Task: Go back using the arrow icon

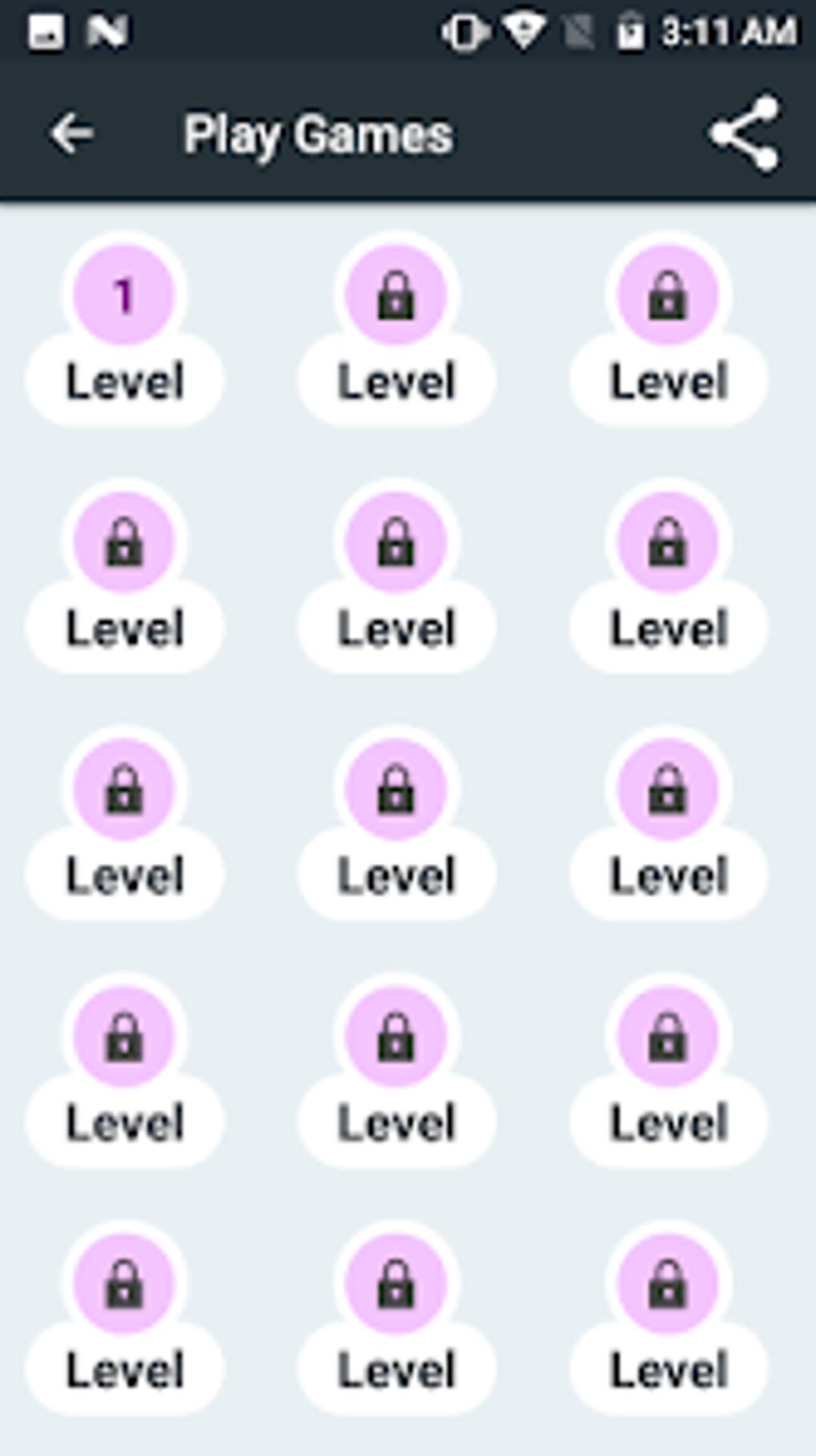Action: click(x=71, y=133)
